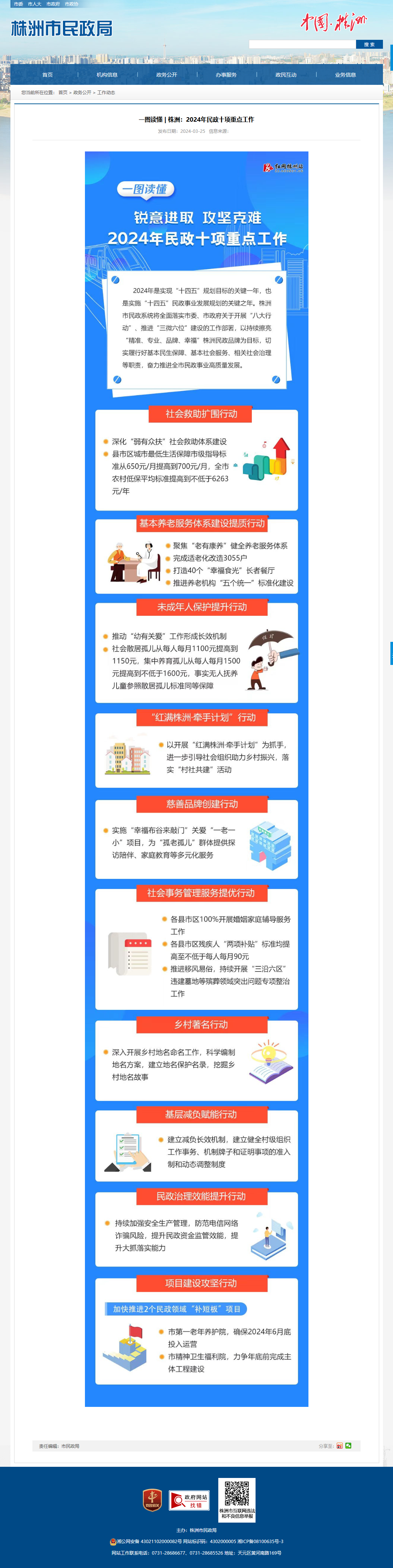Open the 机构信息 navigation tab
This screenshot has height=1568, width=393.
pyautogui.click(x=107, y=75)
